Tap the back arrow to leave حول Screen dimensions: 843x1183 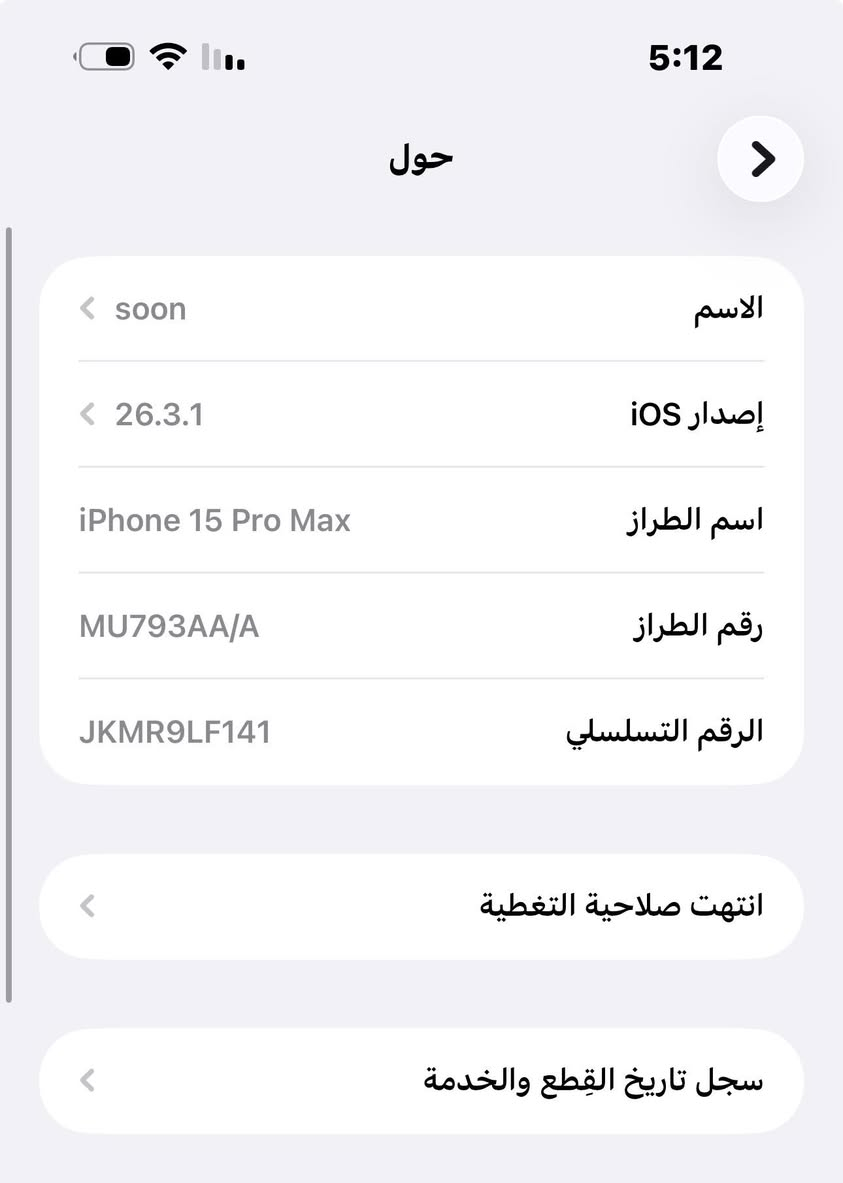coord(761,158)
